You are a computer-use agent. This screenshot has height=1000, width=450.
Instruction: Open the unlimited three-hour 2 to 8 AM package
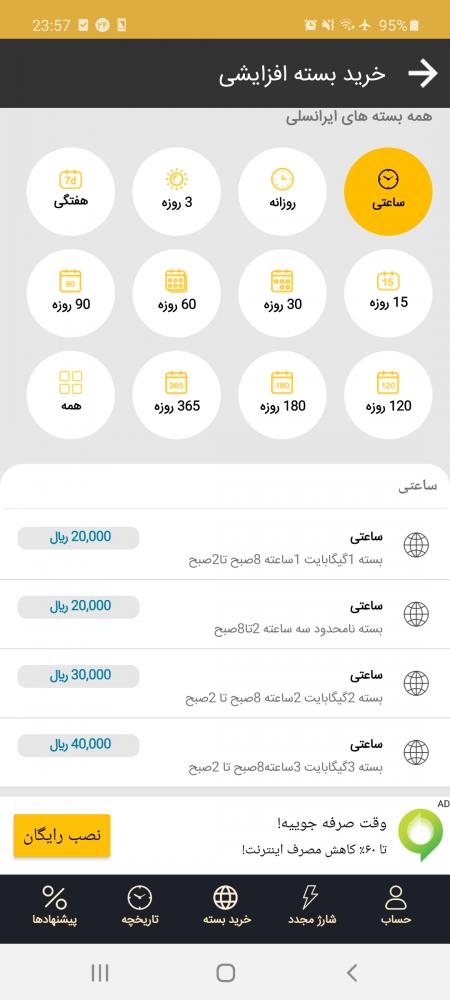pos(225,615)
